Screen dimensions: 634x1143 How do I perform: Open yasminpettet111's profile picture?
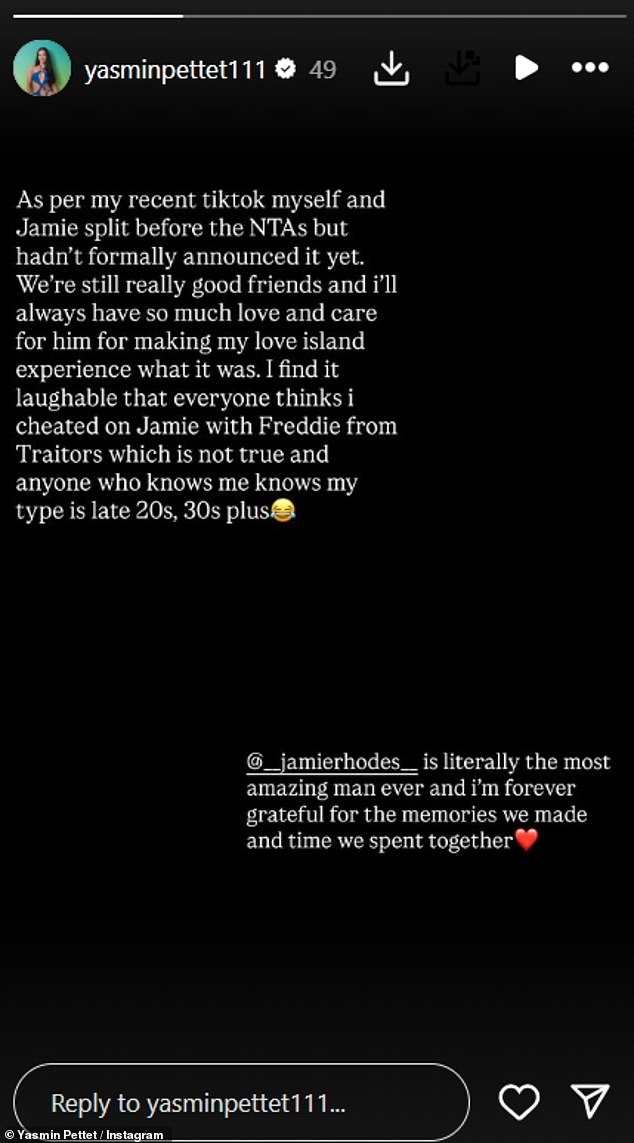click(41, 69)
